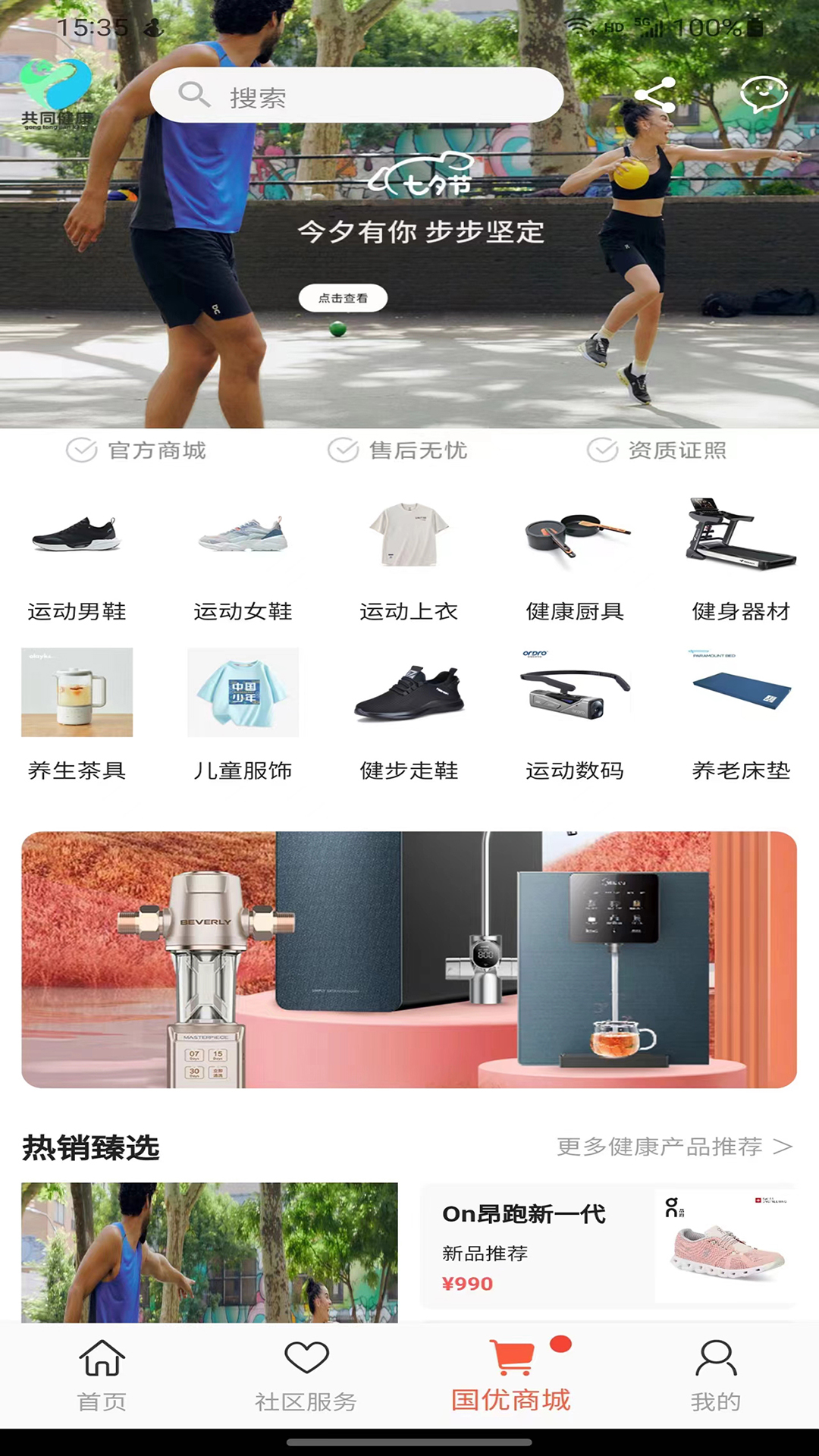Open the water purifier promotional banner
Image resolution: width=819 pixels, height=1456 pixels.
coord(409,959)
